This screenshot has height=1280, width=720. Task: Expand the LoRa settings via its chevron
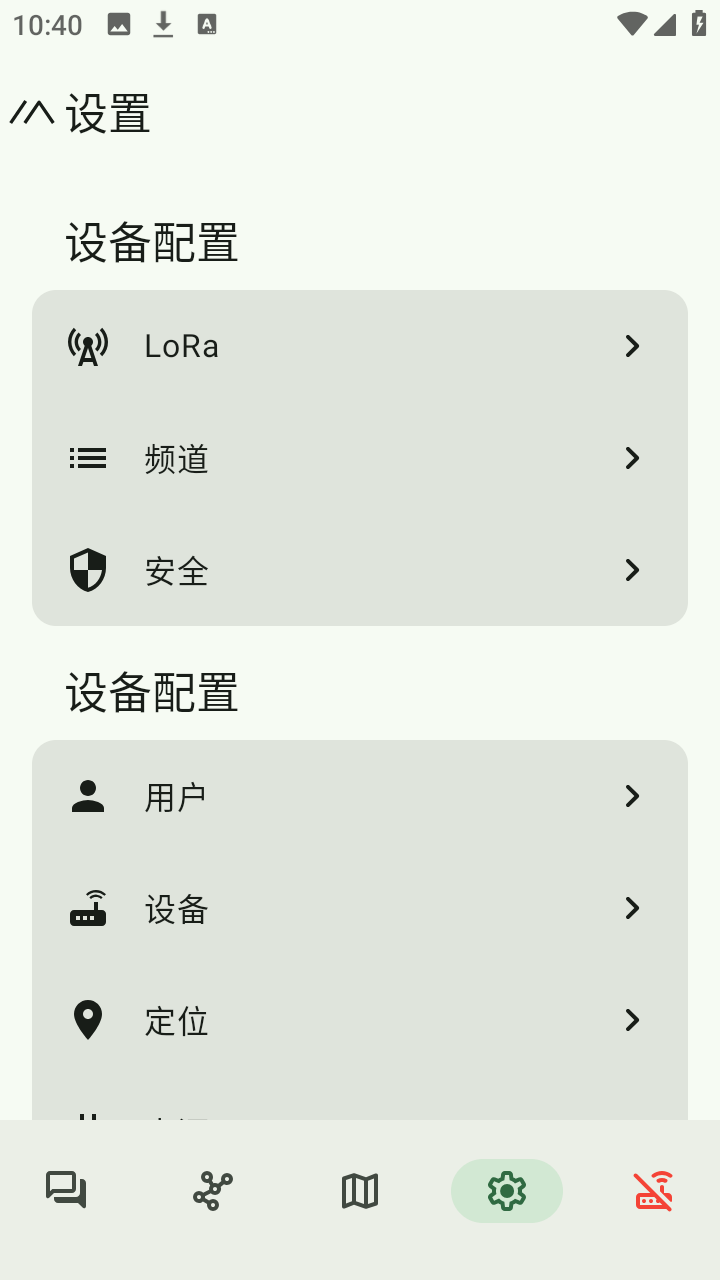click(x=632, y=346)
